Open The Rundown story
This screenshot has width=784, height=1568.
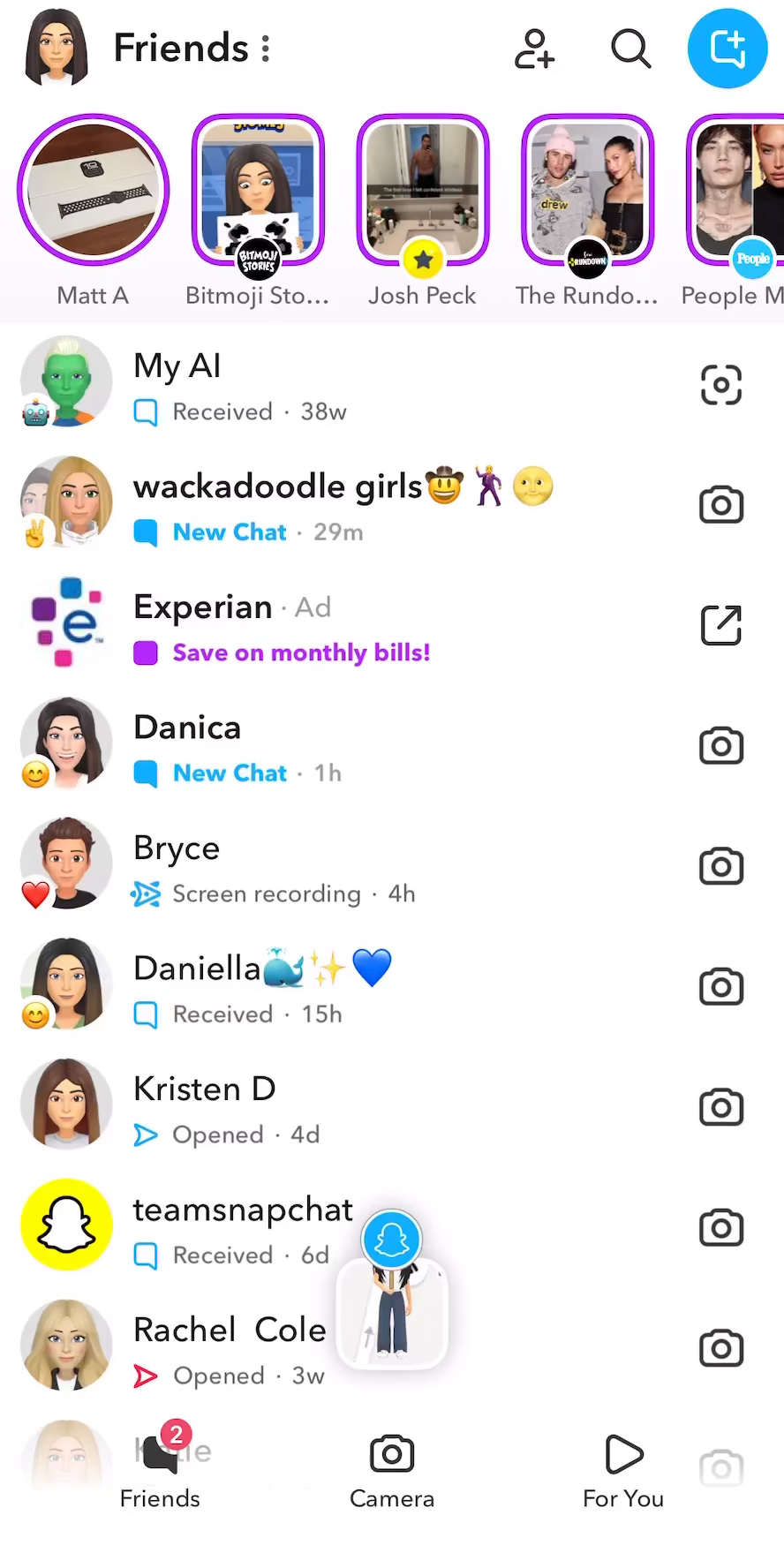click(x=588, y=190)
